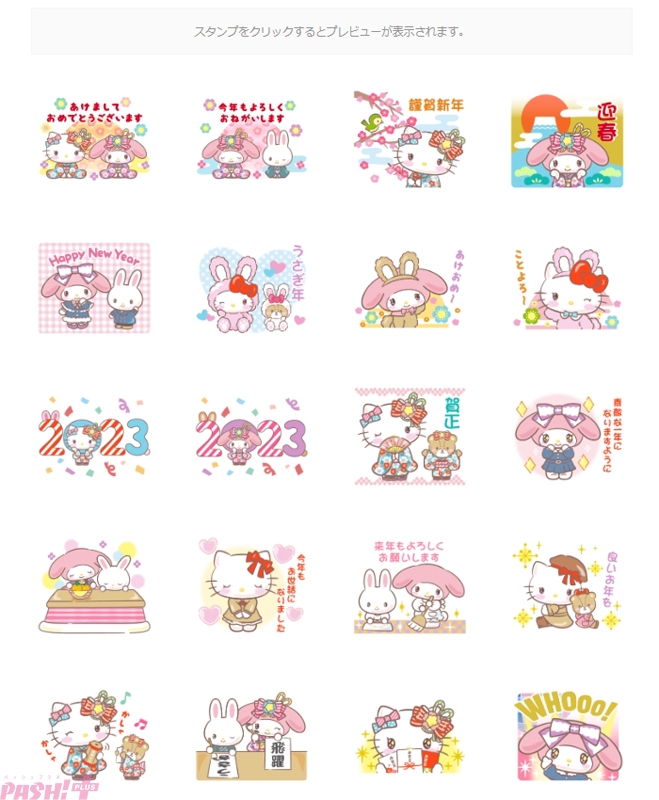
Task: Tap the 来年もよろしくお願いします sticker
Action: [409, 585]
